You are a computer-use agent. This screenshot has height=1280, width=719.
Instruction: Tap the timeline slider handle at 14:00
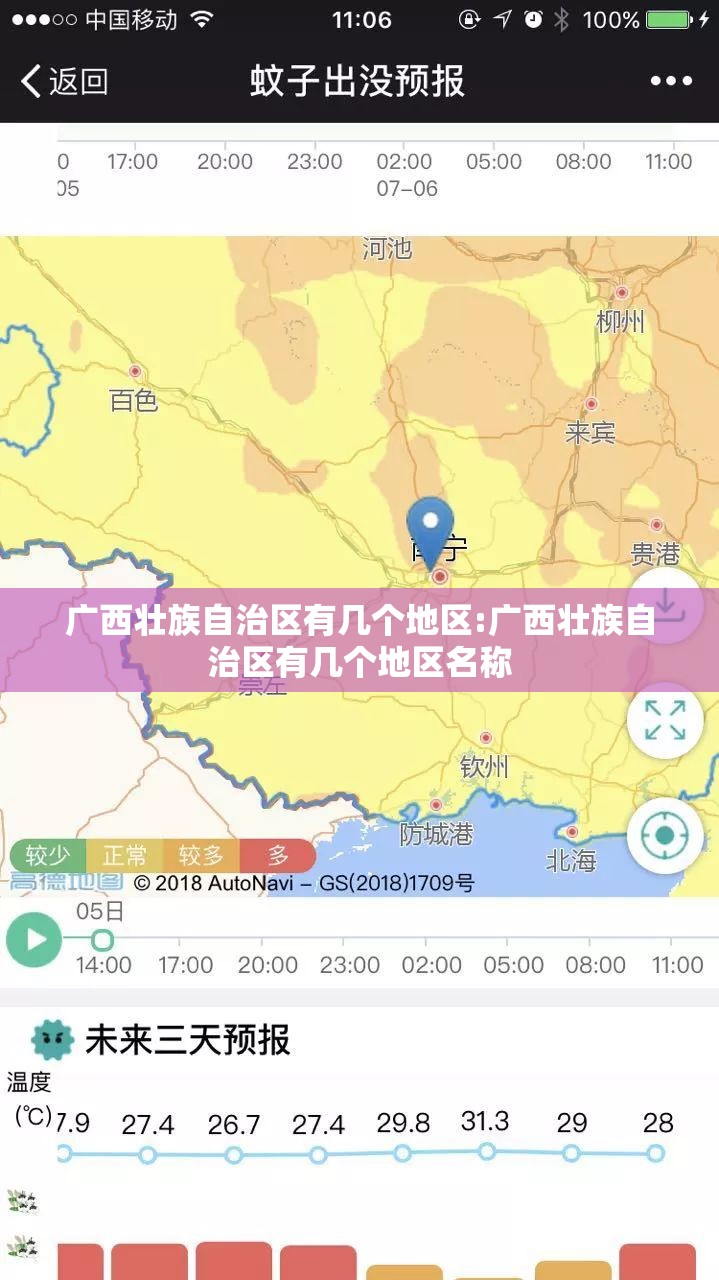(102, 940)
